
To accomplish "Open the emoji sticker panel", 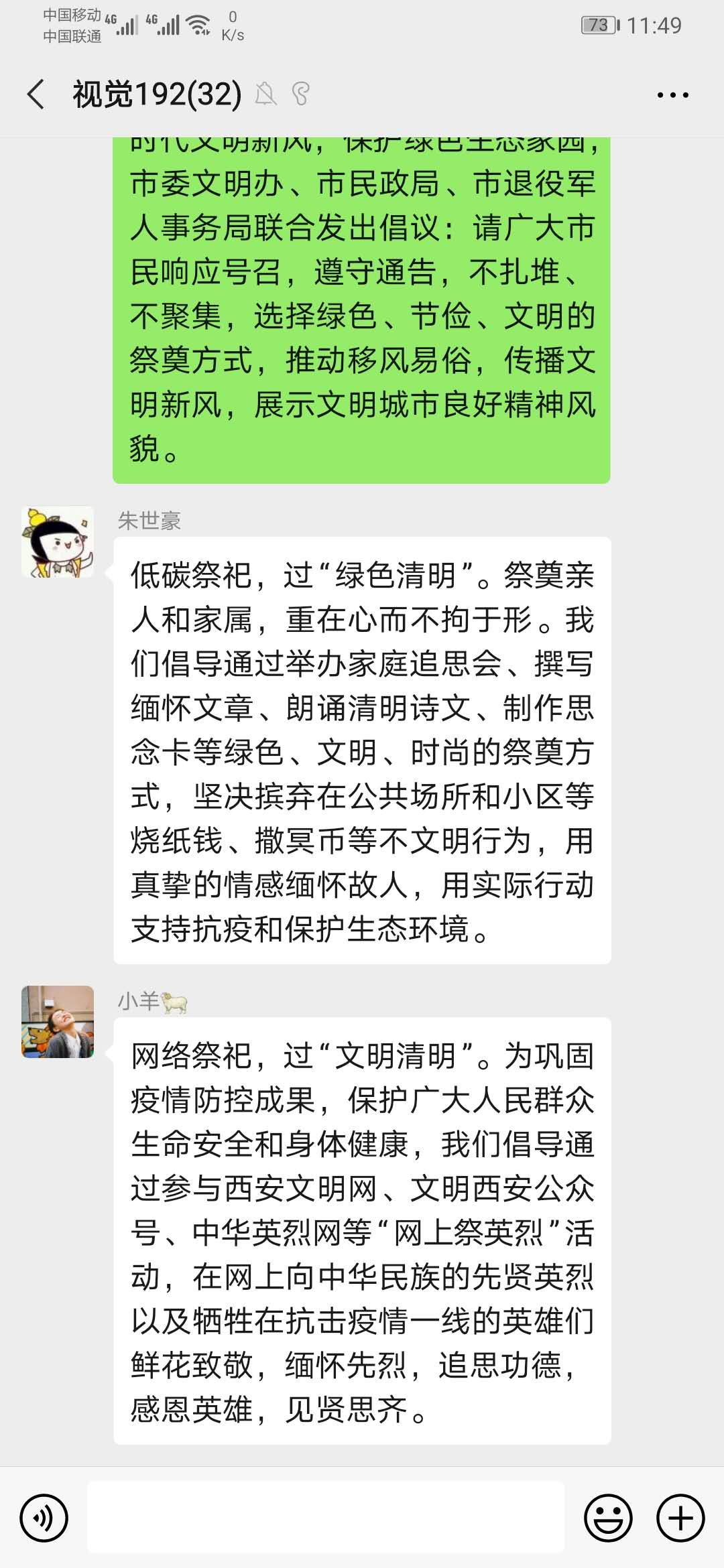I will tap(608, 1518).
